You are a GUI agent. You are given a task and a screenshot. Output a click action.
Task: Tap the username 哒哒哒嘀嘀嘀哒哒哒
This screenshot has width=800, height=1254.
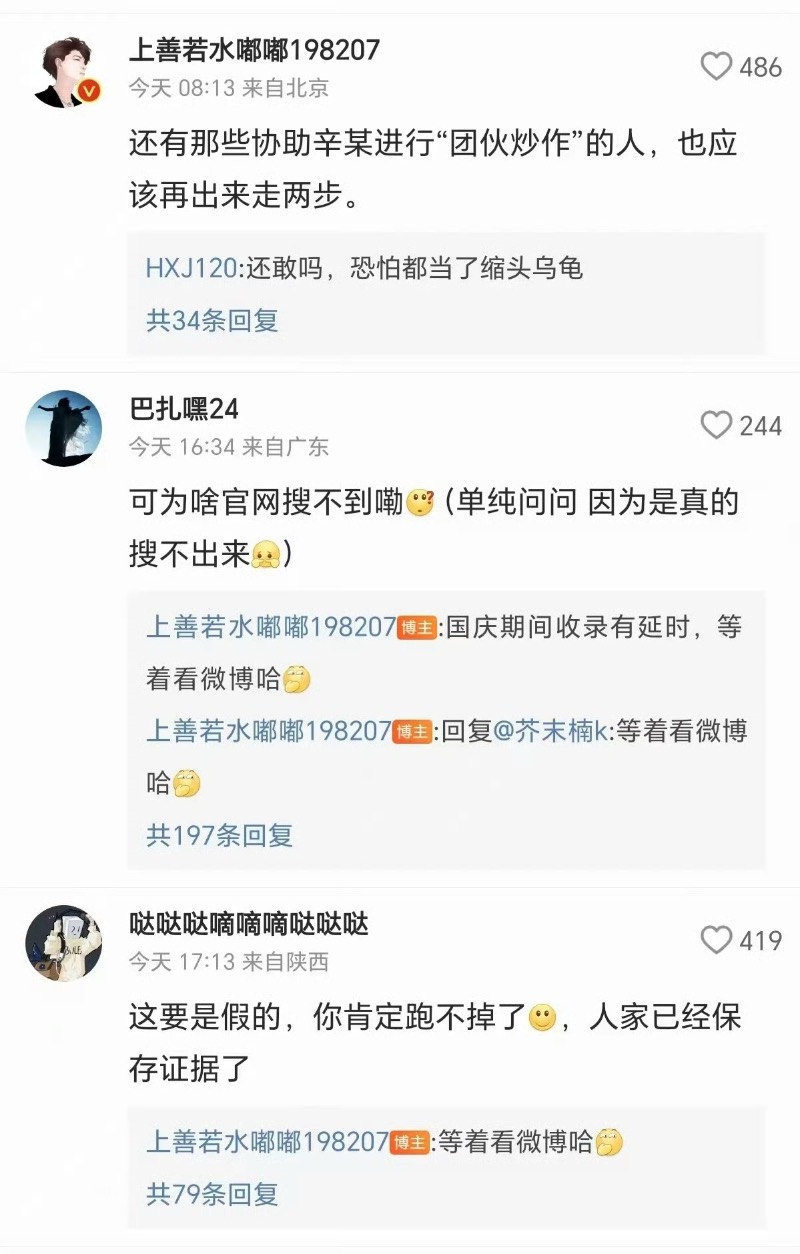249,923
